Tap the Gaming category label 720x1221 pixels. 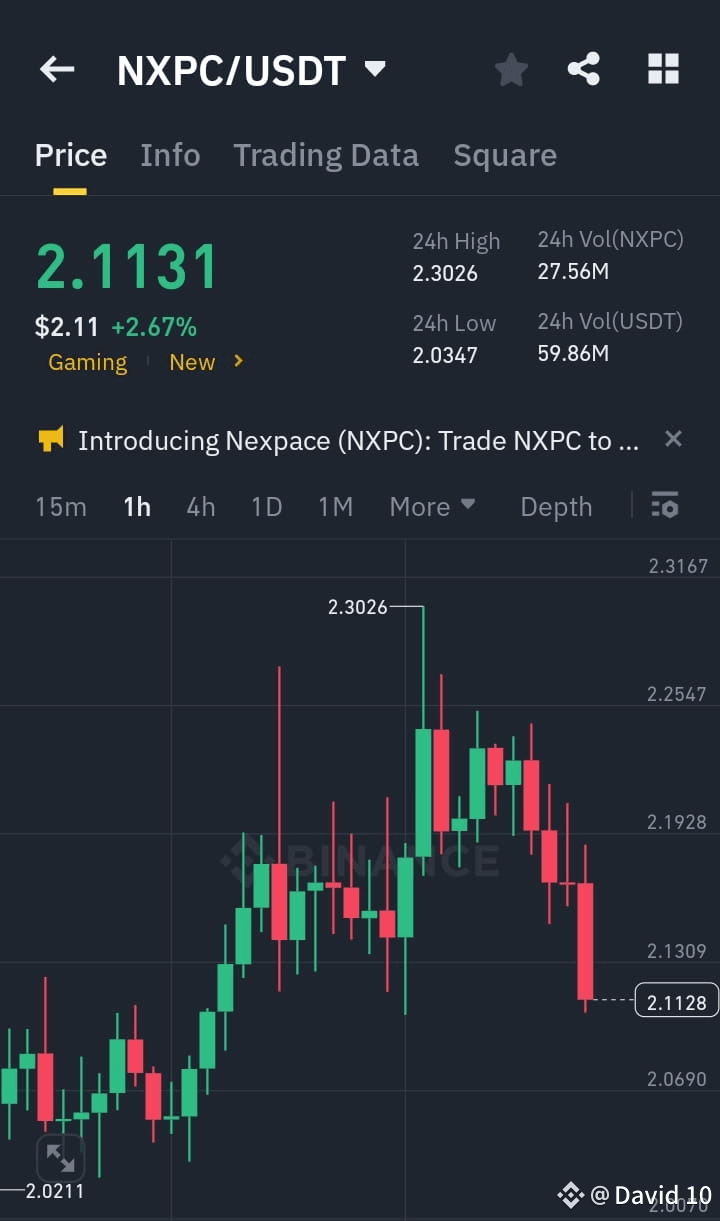[x=87, y=362]
